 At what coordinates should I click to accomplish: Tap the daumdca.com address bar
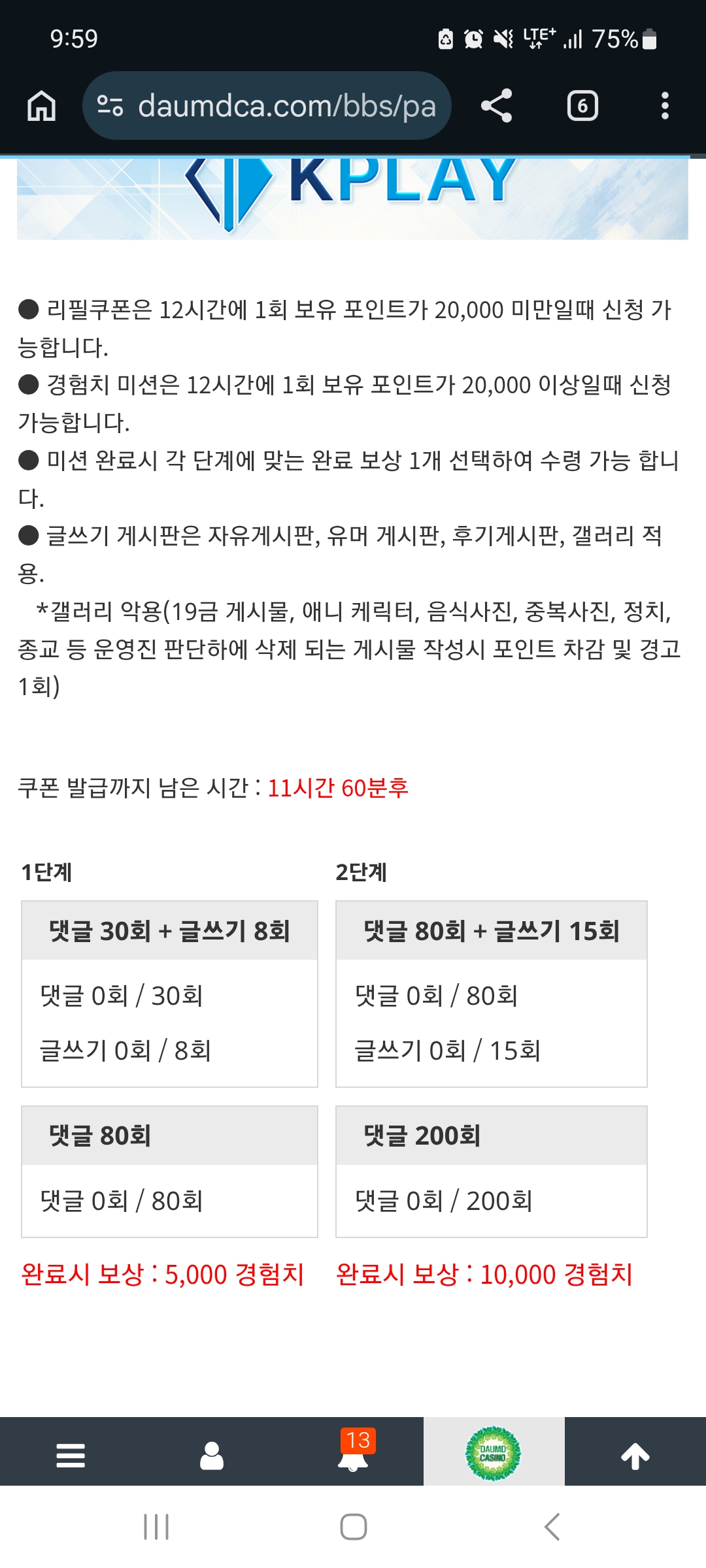(x=267, y=106)
